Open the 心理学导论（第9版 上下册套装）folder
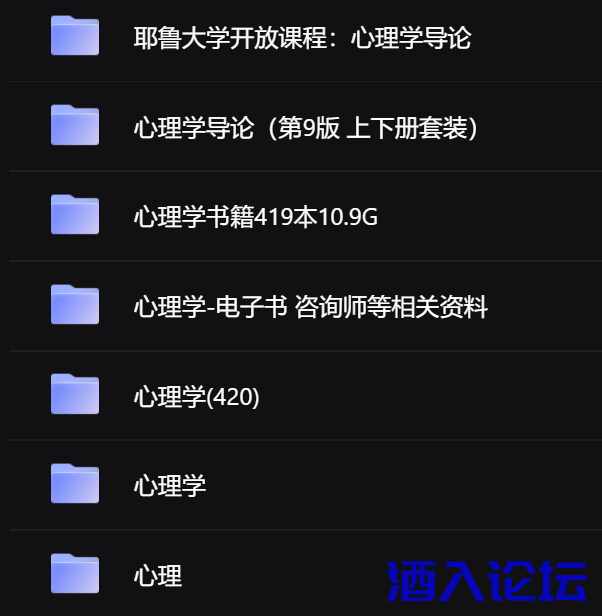 tap(305, 128)
